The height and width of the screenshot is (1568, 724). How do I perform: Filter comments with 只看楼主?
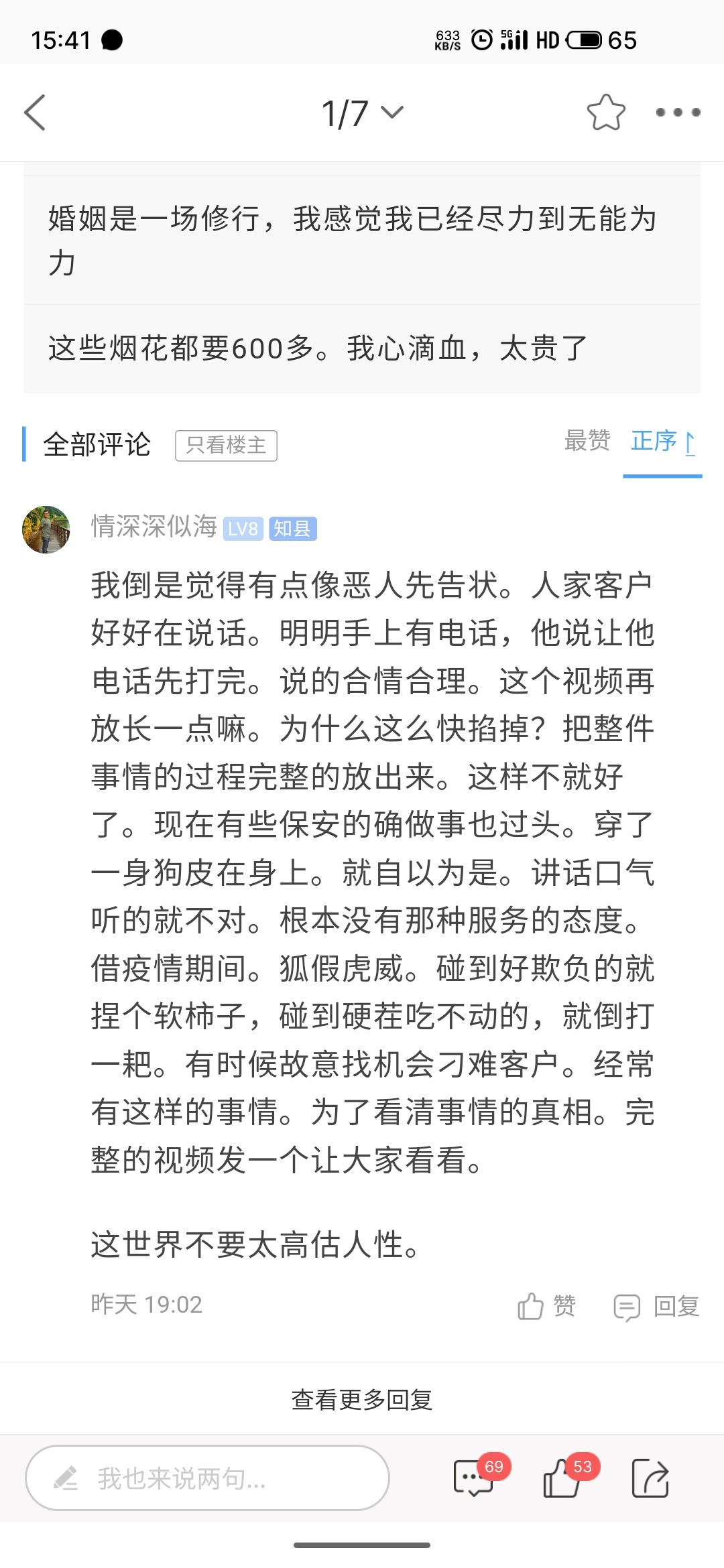coord(226,445)
